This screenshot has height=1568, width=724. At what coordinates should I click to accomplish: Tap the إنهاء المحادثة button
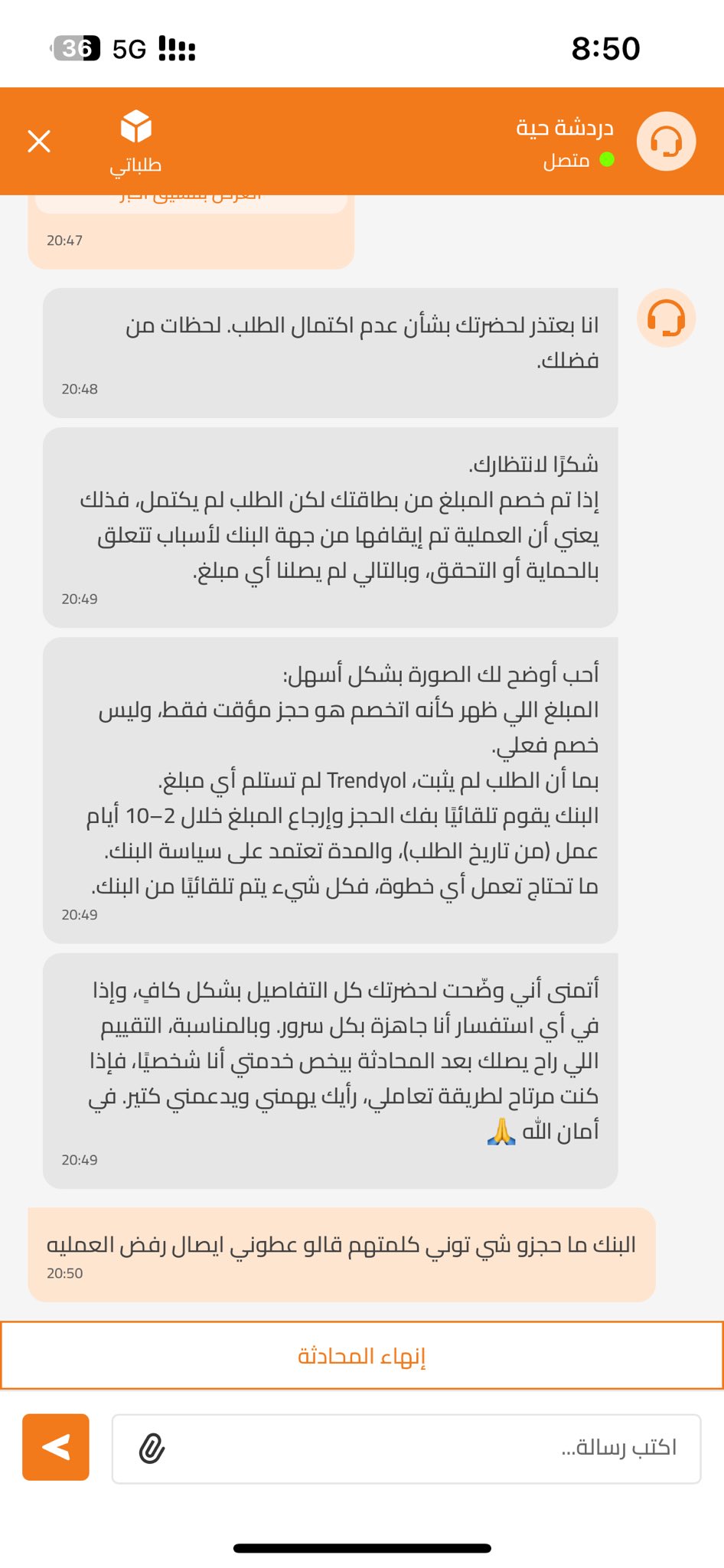(362, 1356)
